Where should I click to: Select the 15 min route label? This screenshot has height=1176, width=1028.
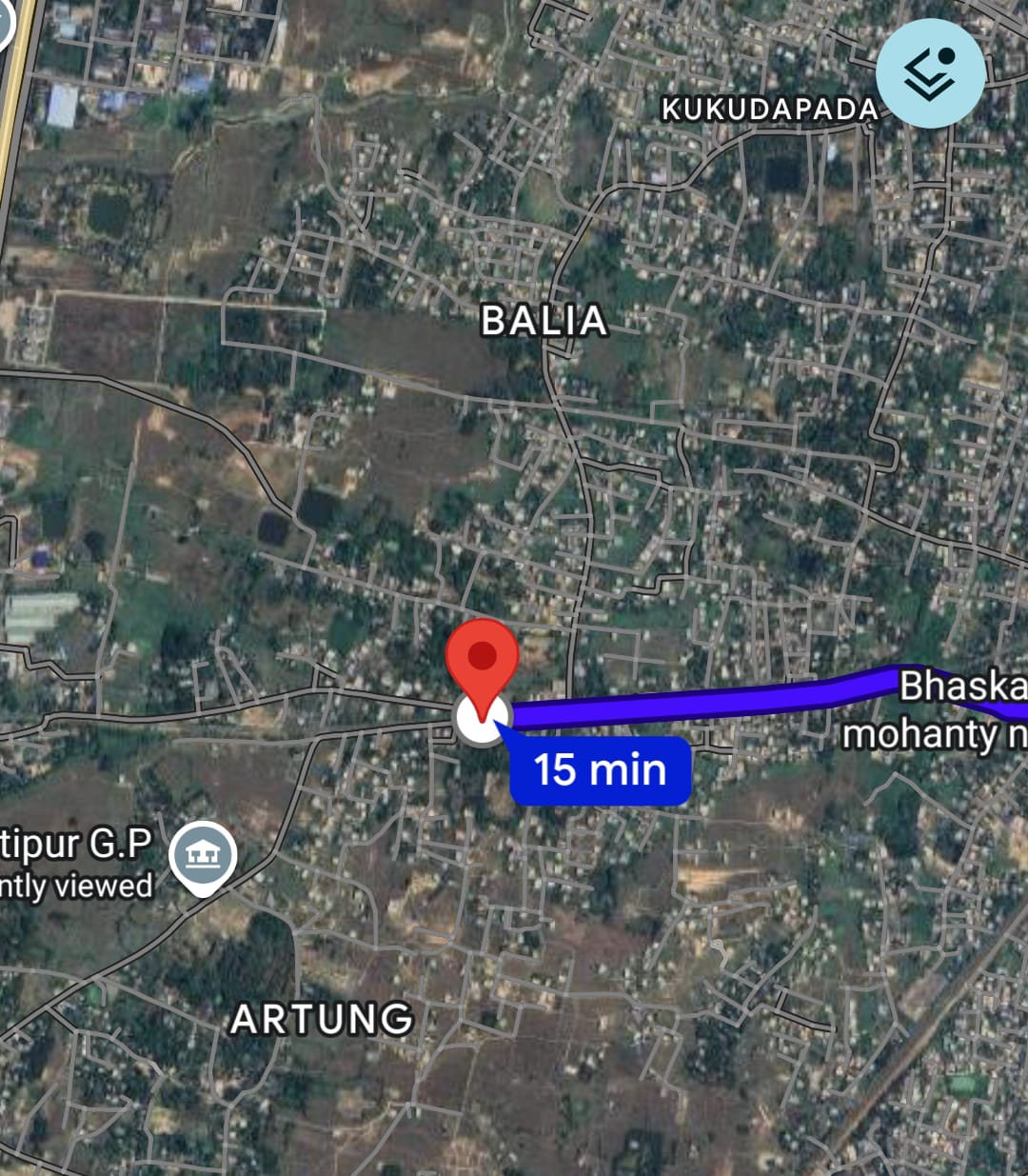pyautogui.click(x=601, y=769)
